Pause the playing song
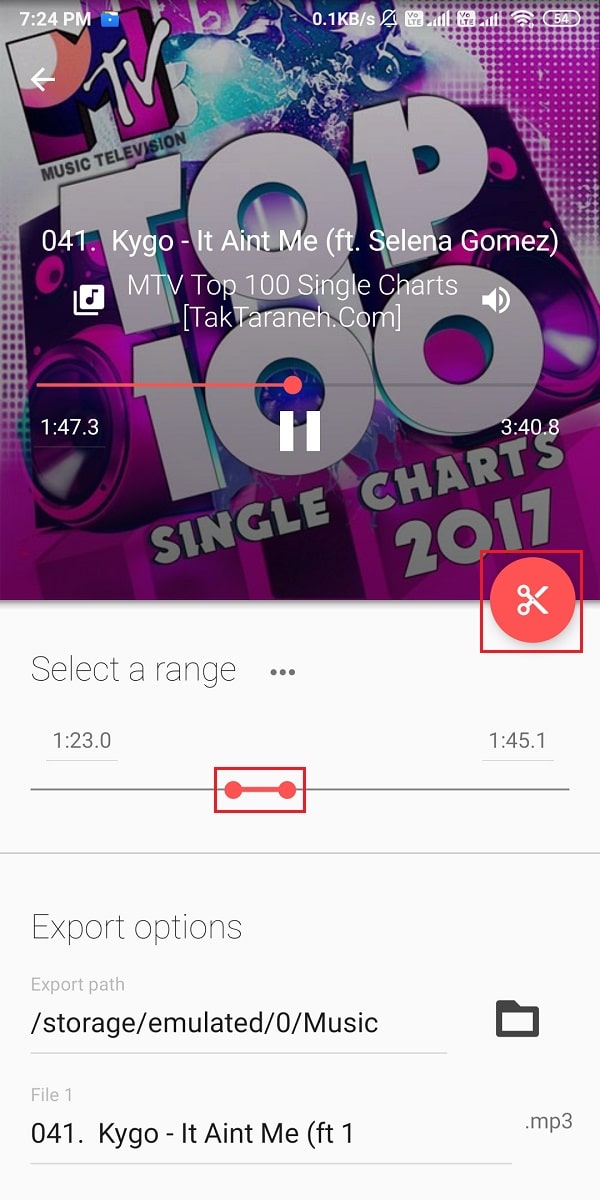The image size is (600, 1200). coord(299,430)
